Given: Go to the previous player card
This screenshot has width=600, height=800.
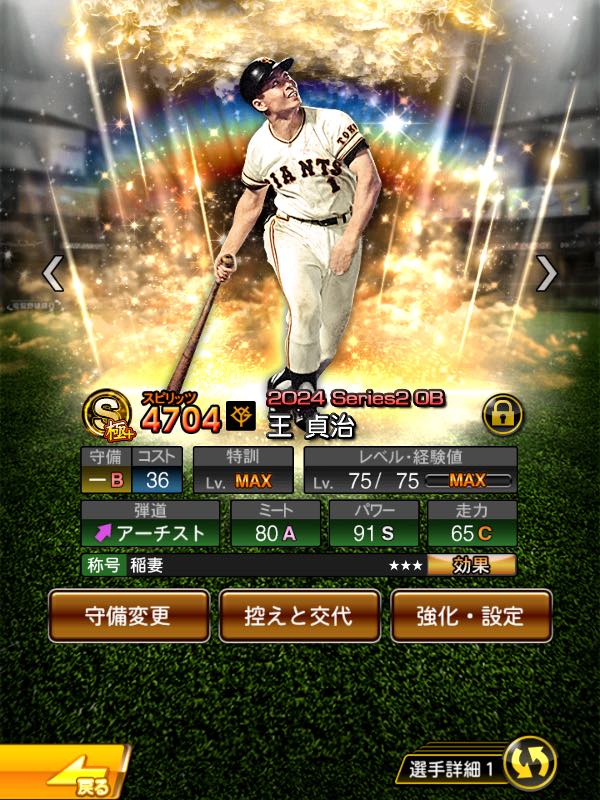Looking at the screenshot, I should 52,272.
